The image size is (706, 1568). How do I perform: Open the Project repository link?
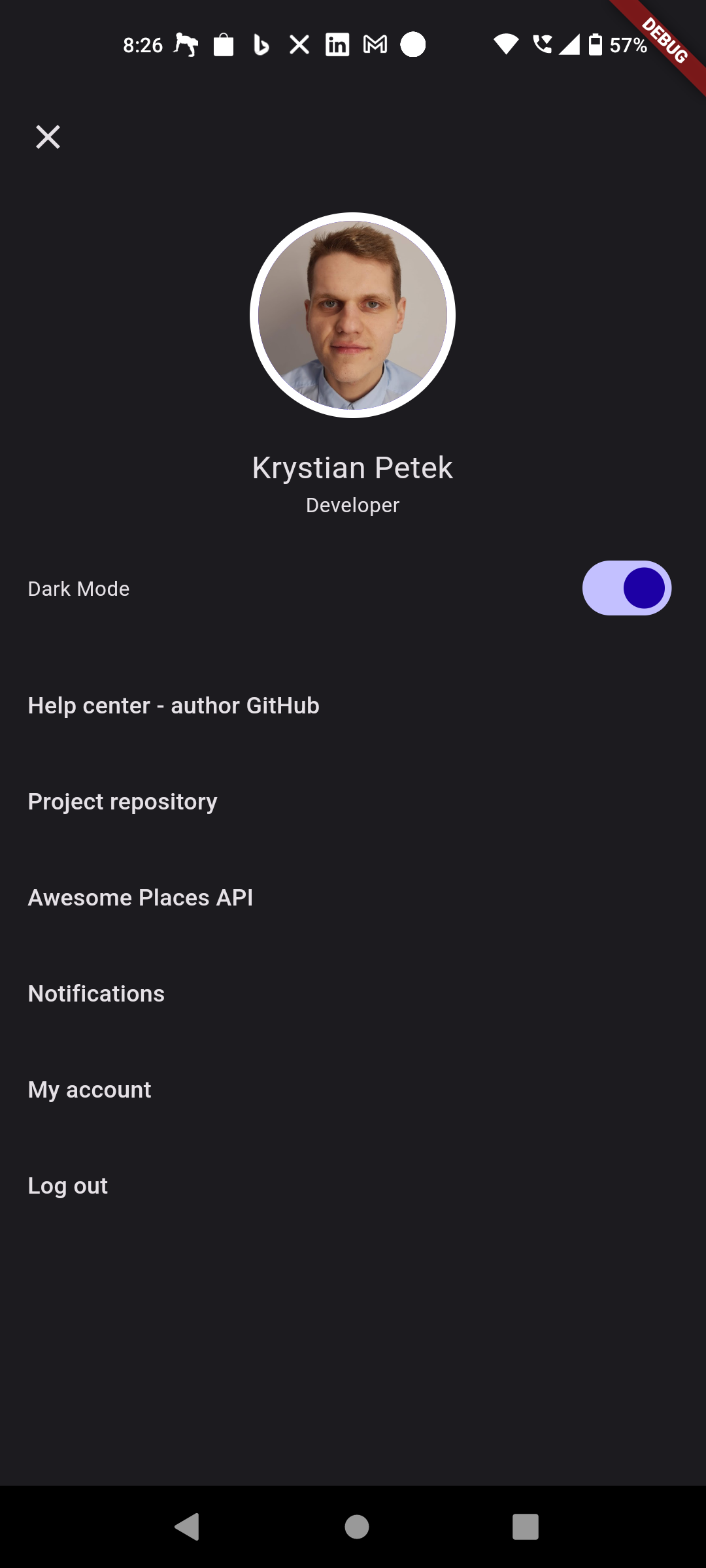[x=122, y=802]
